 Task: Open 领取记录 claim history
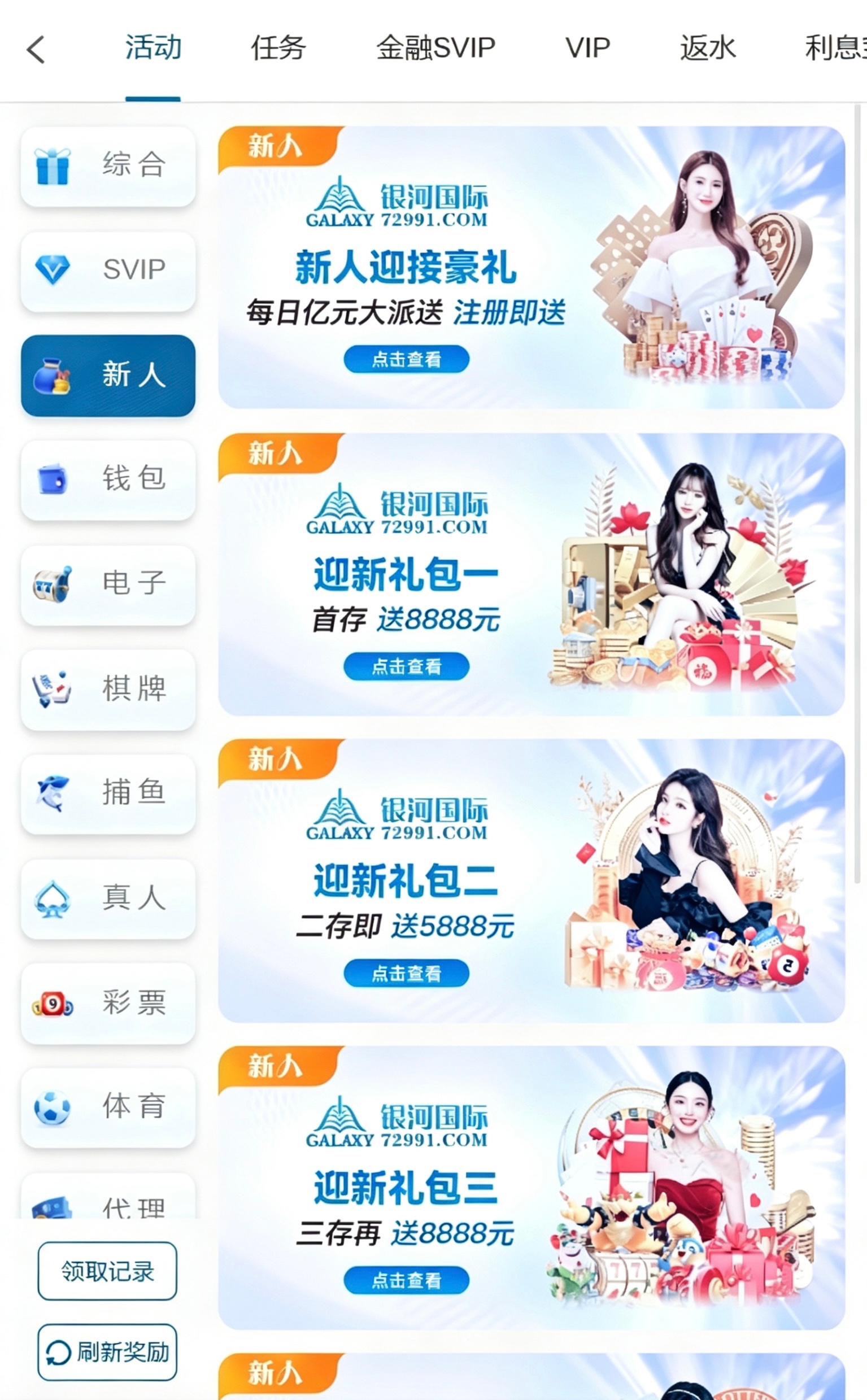coord(107,1271)
